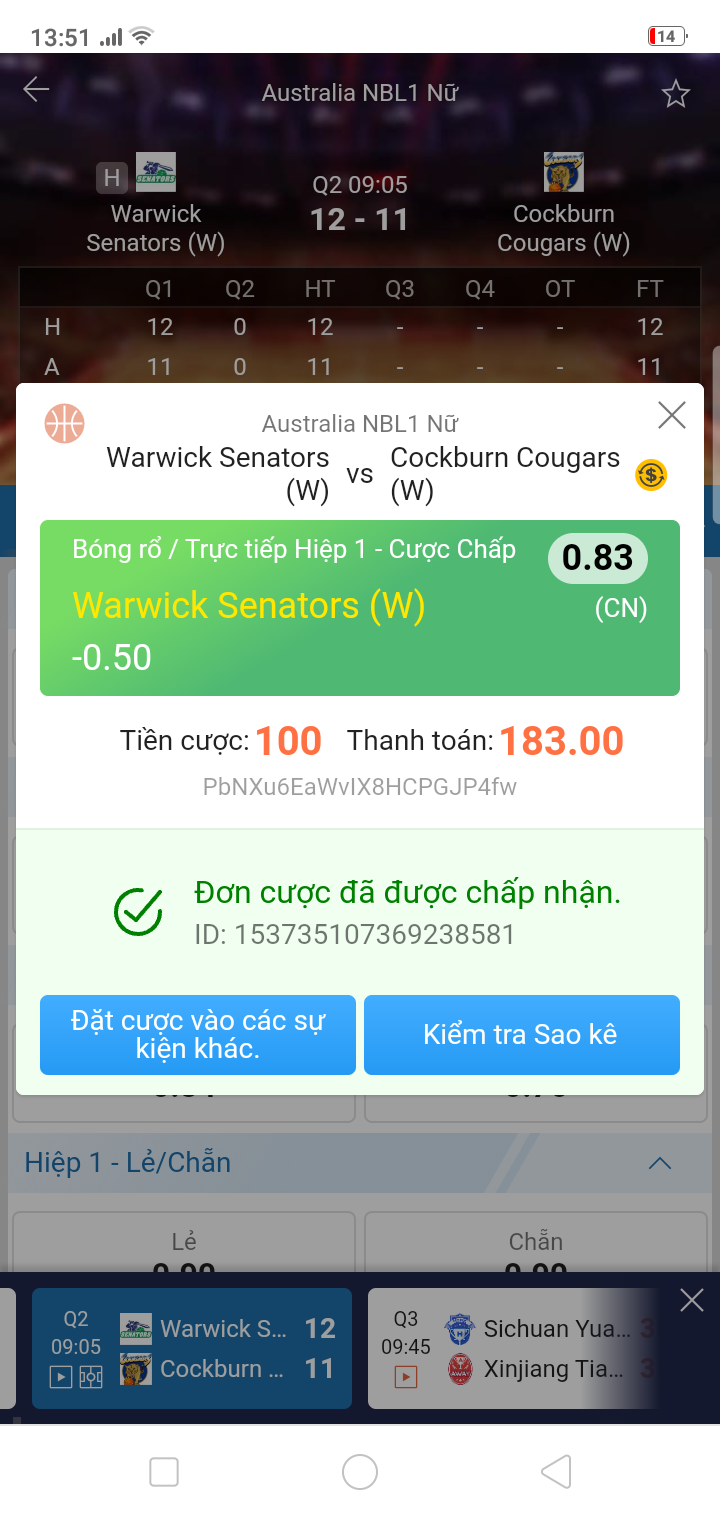
Task: Dismiss the bottom live matches bar
Action: click(x=691, y=1300)
